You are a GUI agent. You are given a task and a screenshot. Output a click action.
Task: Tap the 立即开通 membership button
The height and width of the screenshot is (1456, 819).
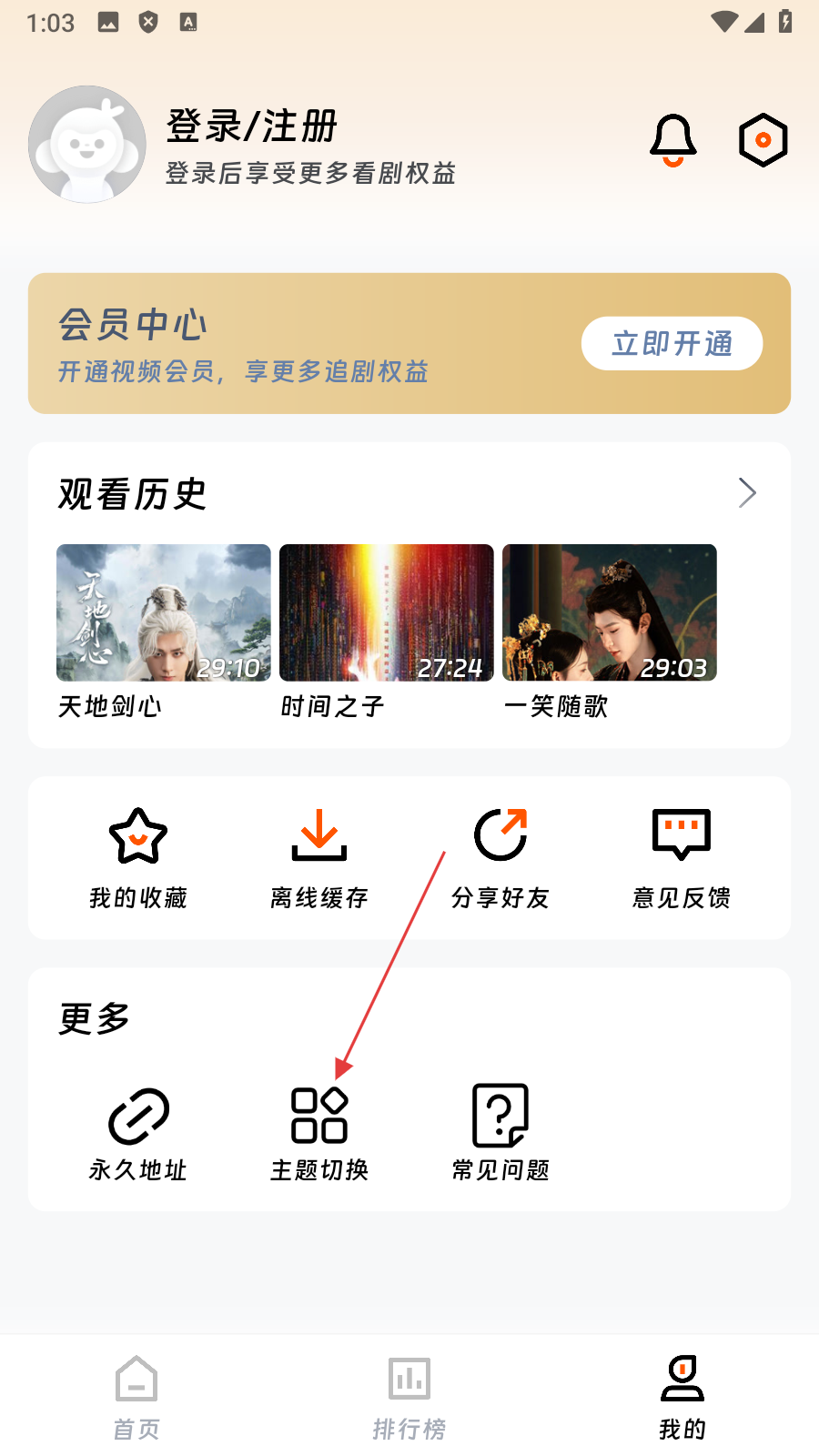[672, 343]
